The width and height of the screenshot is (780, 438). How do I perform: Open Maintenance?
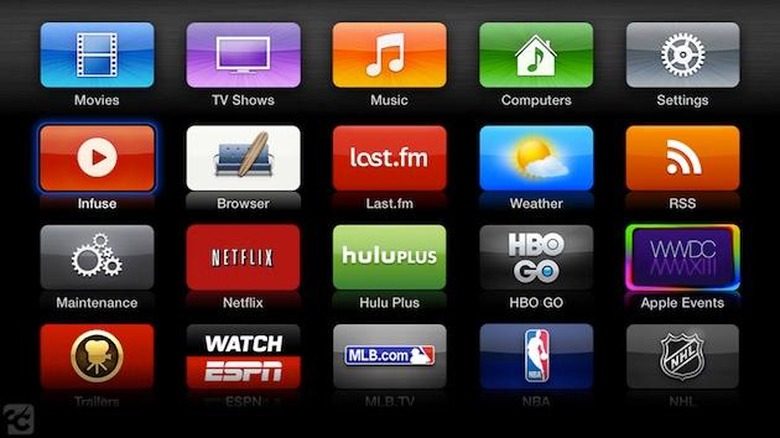click(97, 257)
